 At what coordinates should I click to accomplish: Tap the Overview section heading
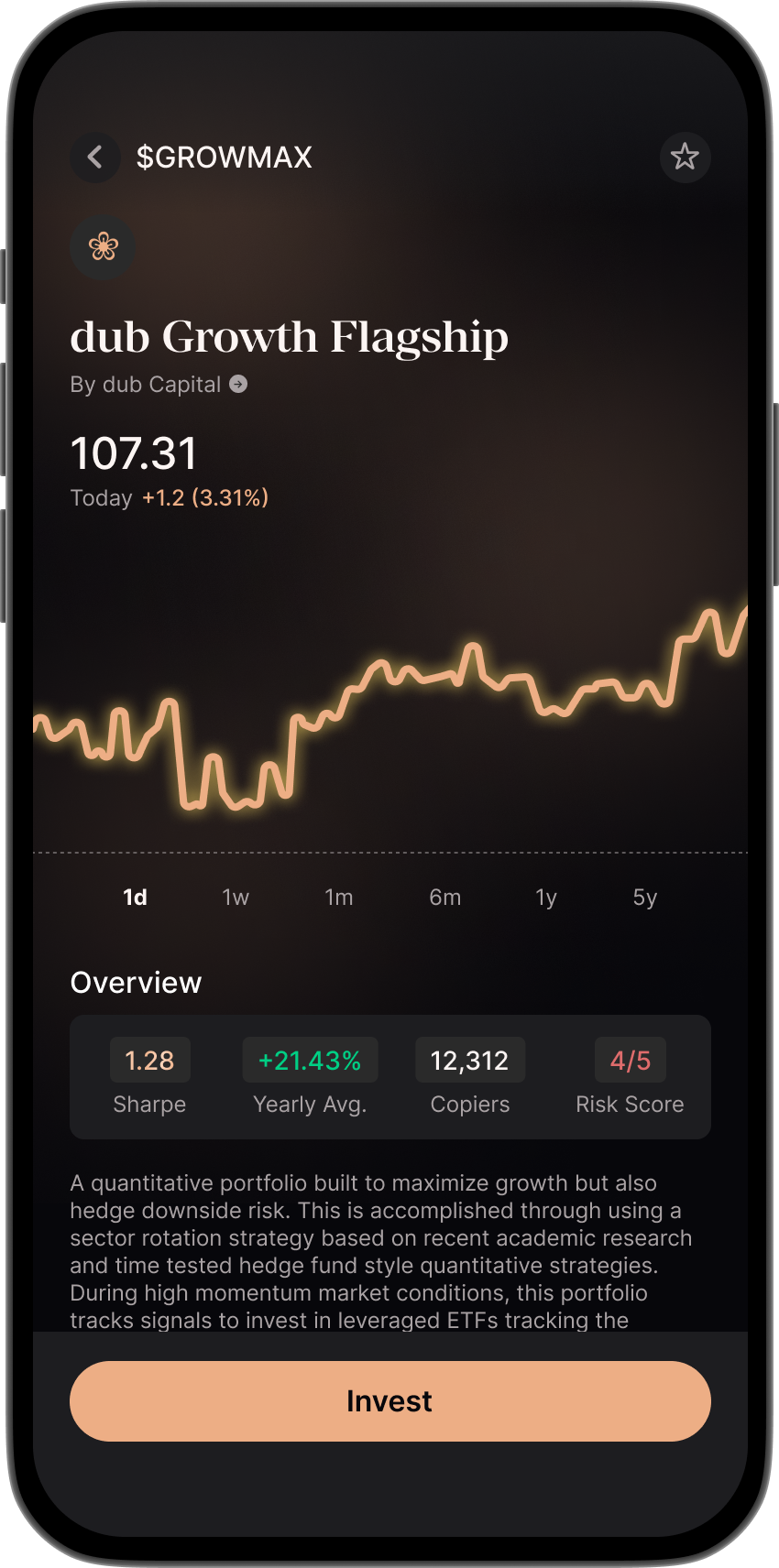click(x=136, y=982)
